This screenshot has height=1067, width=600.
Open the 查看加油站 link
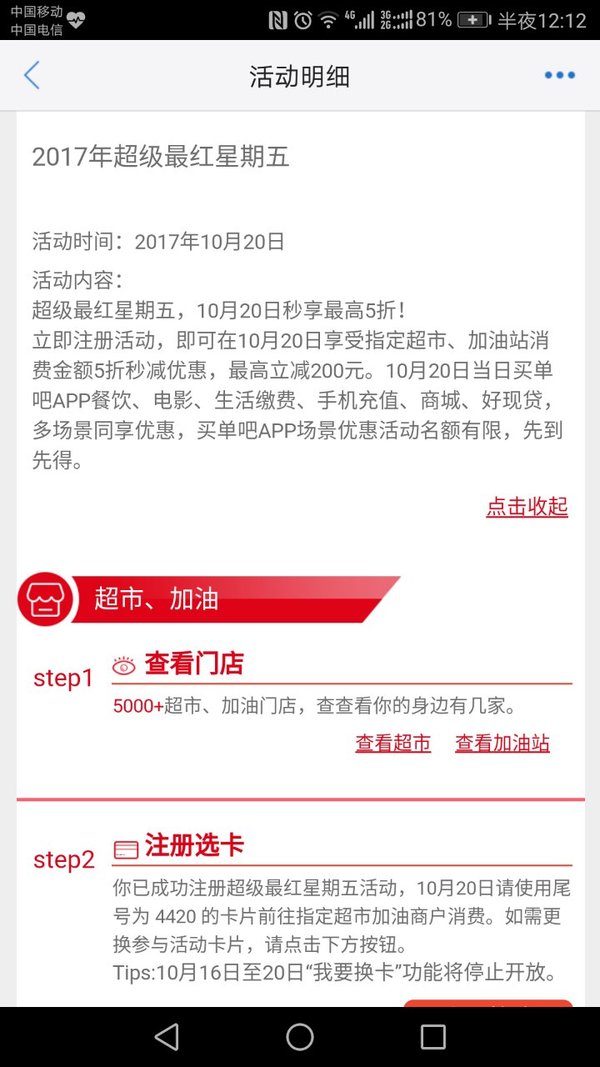pos(502,743)
